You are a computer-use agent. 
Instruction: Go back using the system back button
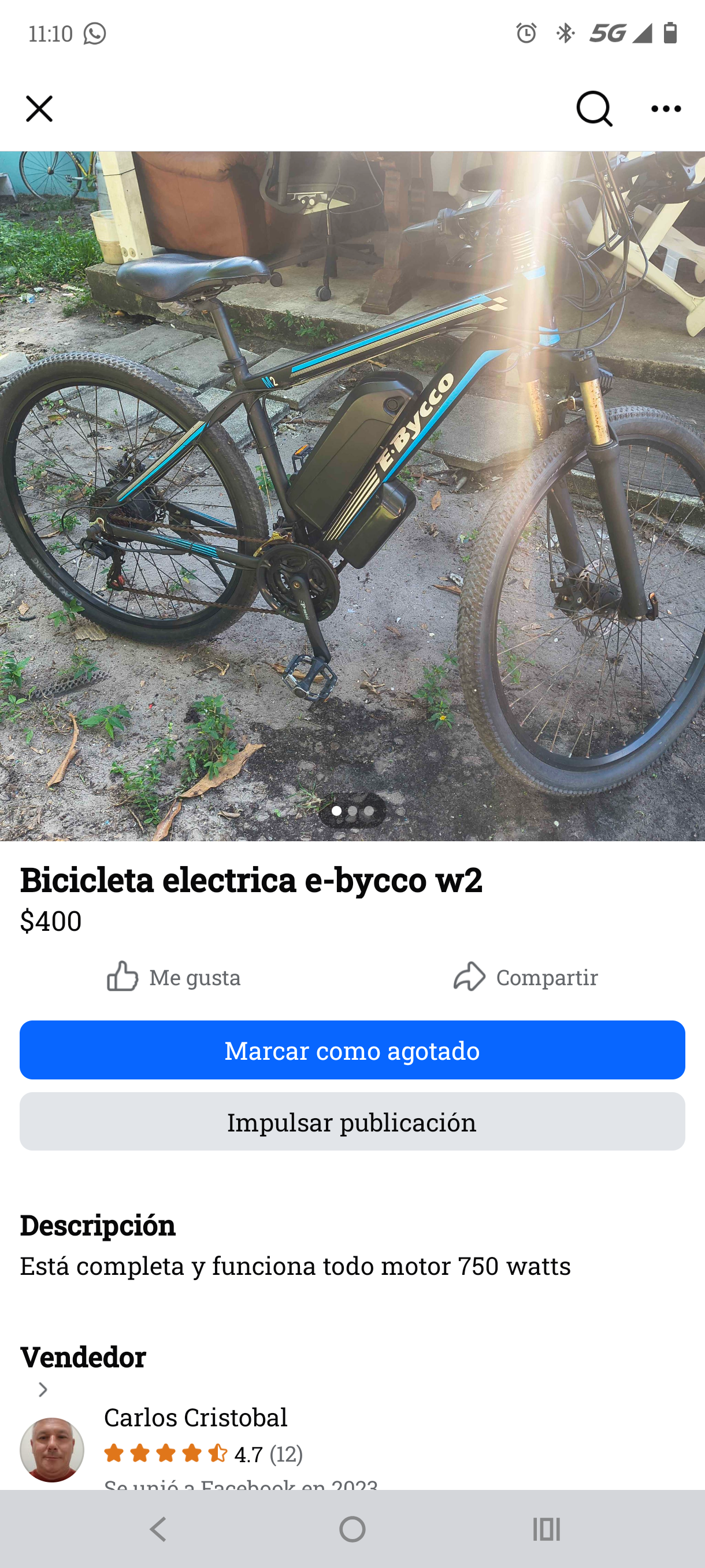pyautogui.click(x=158, y=1529)
